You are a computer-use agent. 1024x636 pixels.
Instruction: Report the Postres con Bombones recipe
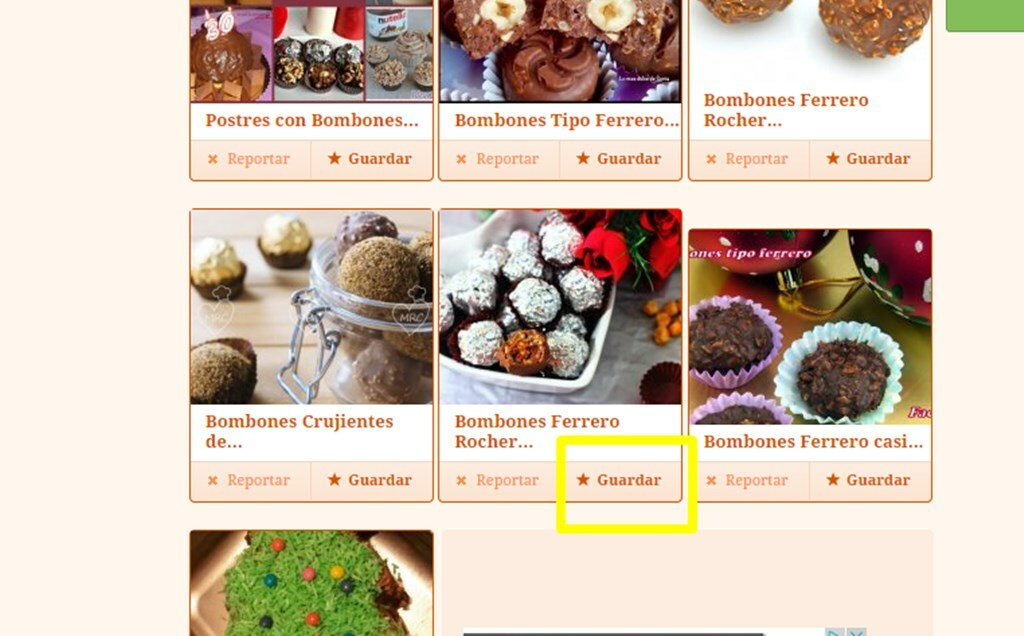(x=250, y=159)
